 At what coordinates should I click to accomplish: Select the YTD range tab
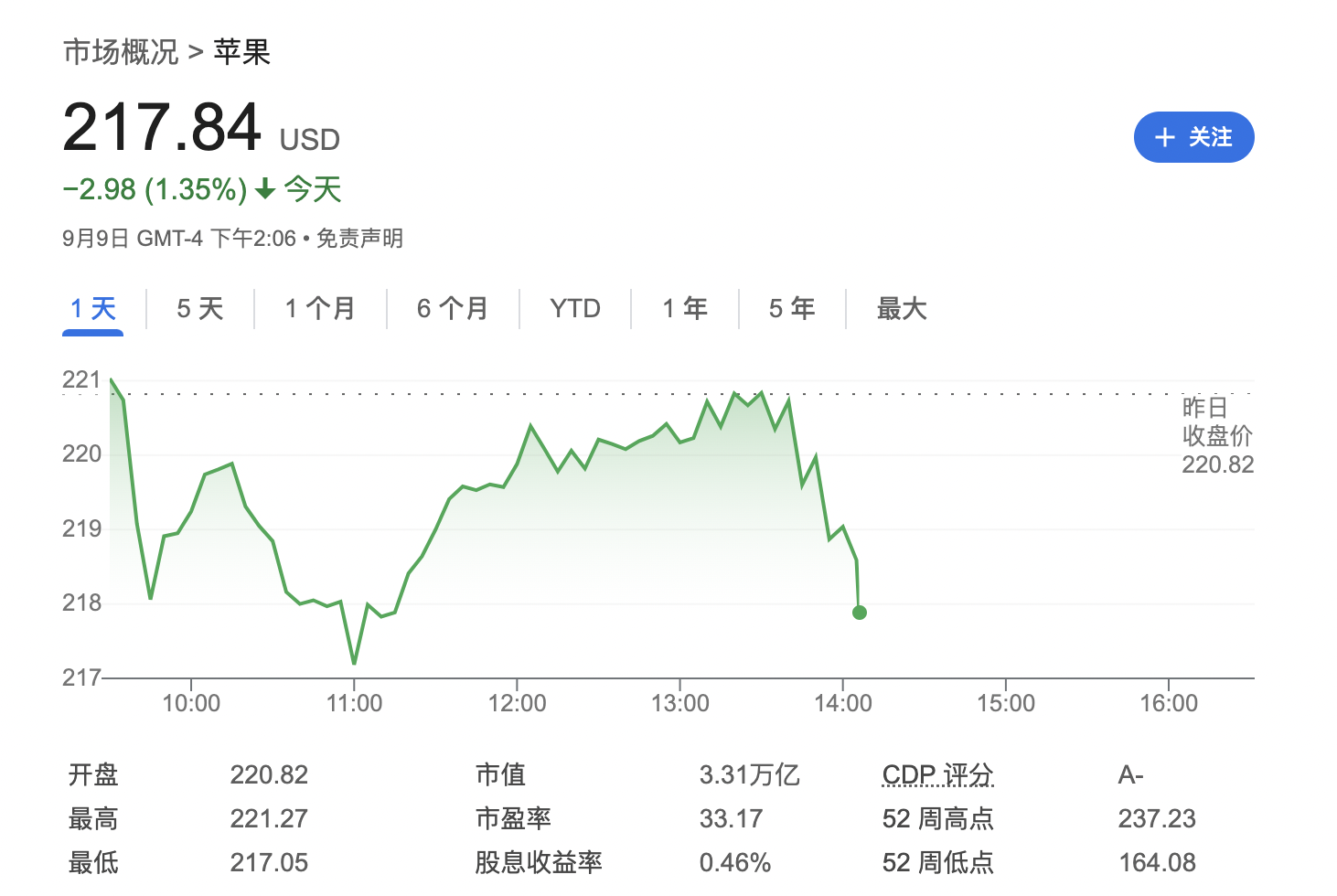point(575,309)
